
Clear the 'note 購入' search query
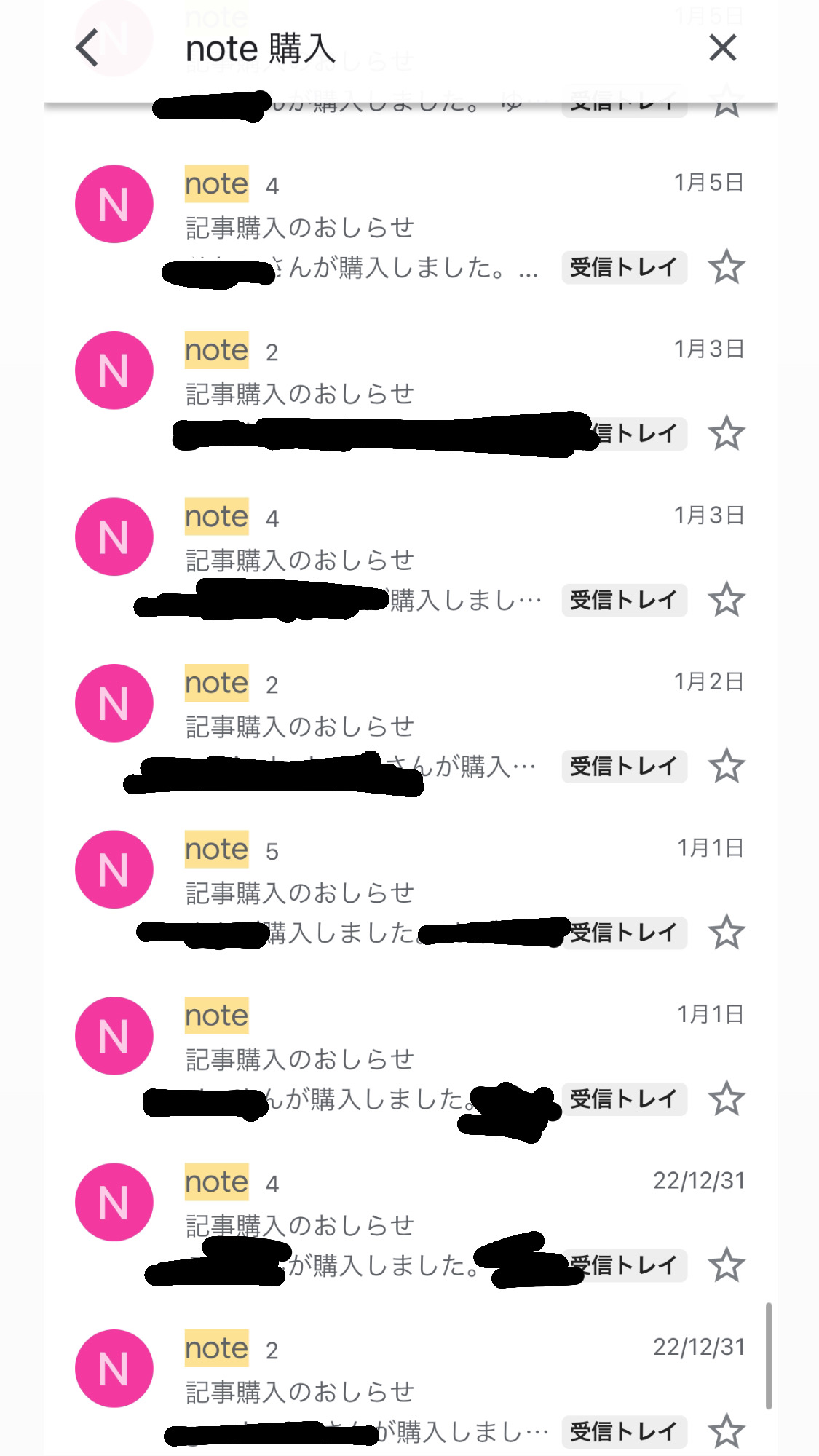click(x=722, y=49)
